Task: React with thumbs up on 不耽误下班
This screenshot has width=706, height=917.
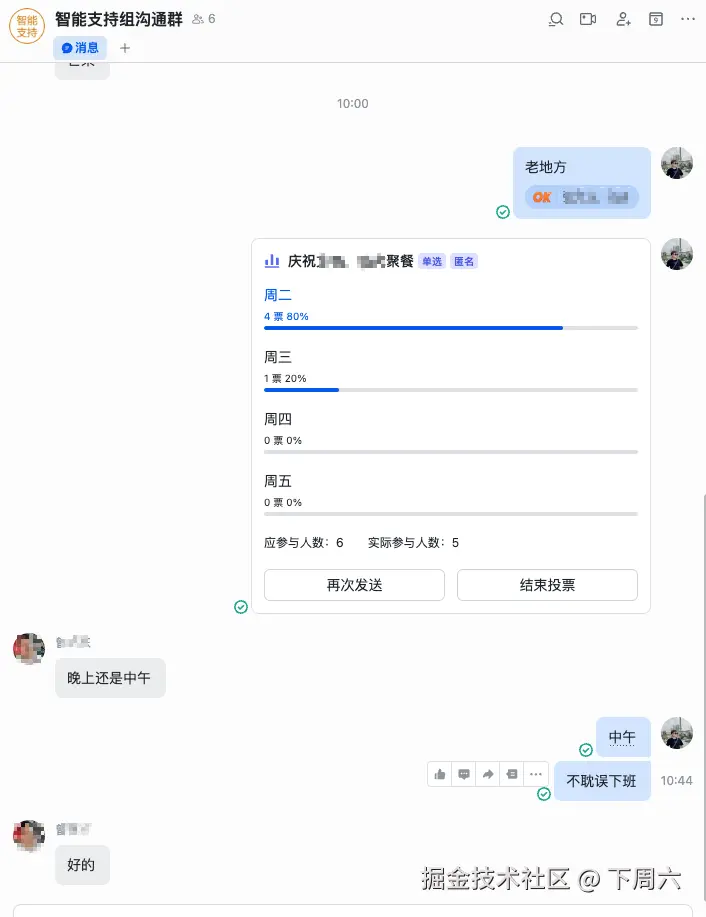Action: click(440, 774)
